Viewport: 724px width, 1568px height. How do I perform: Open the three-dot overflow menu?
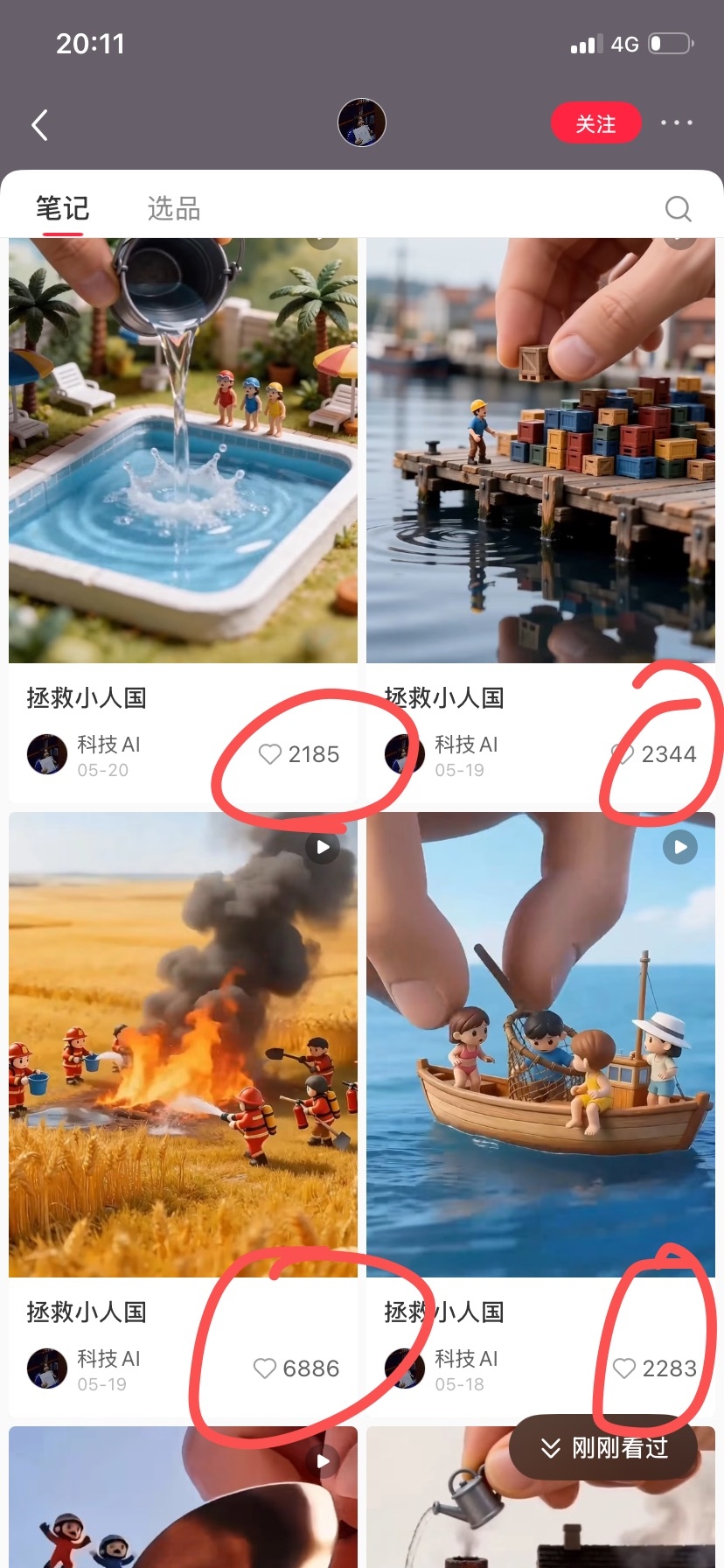[x=676, y=122]
